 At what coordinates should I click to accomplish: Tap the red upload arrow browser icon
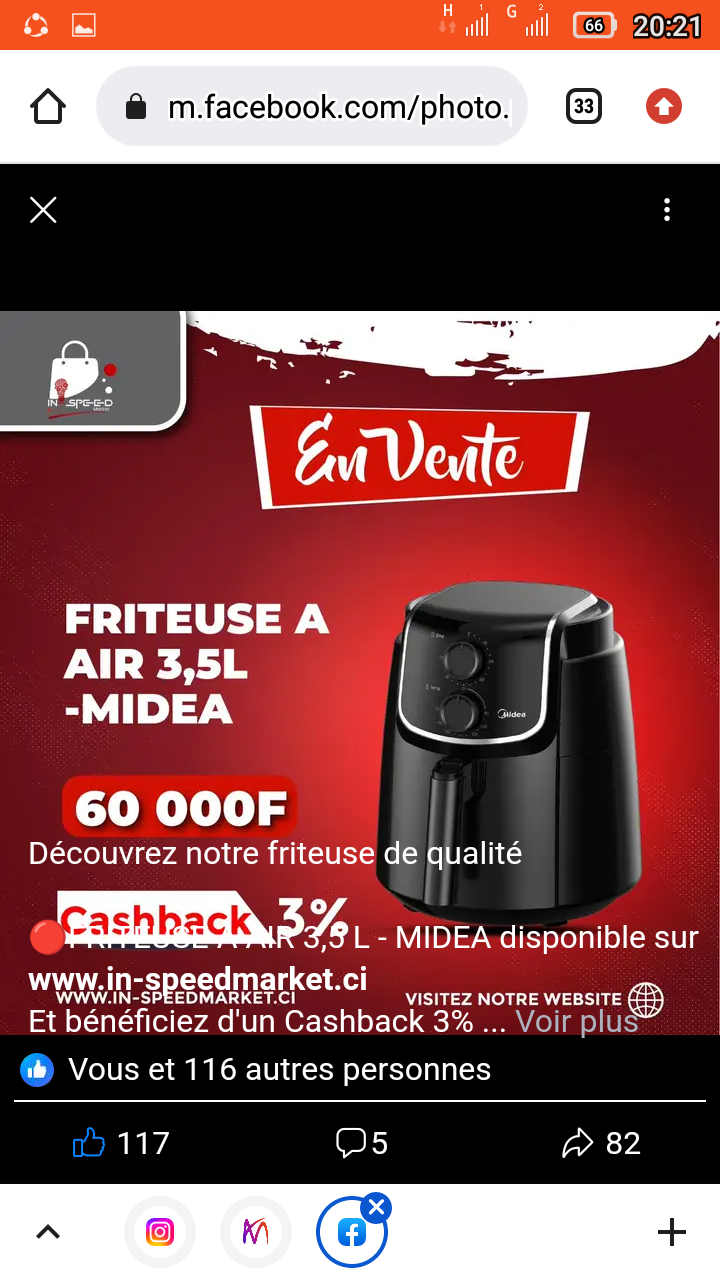(663, 107)
